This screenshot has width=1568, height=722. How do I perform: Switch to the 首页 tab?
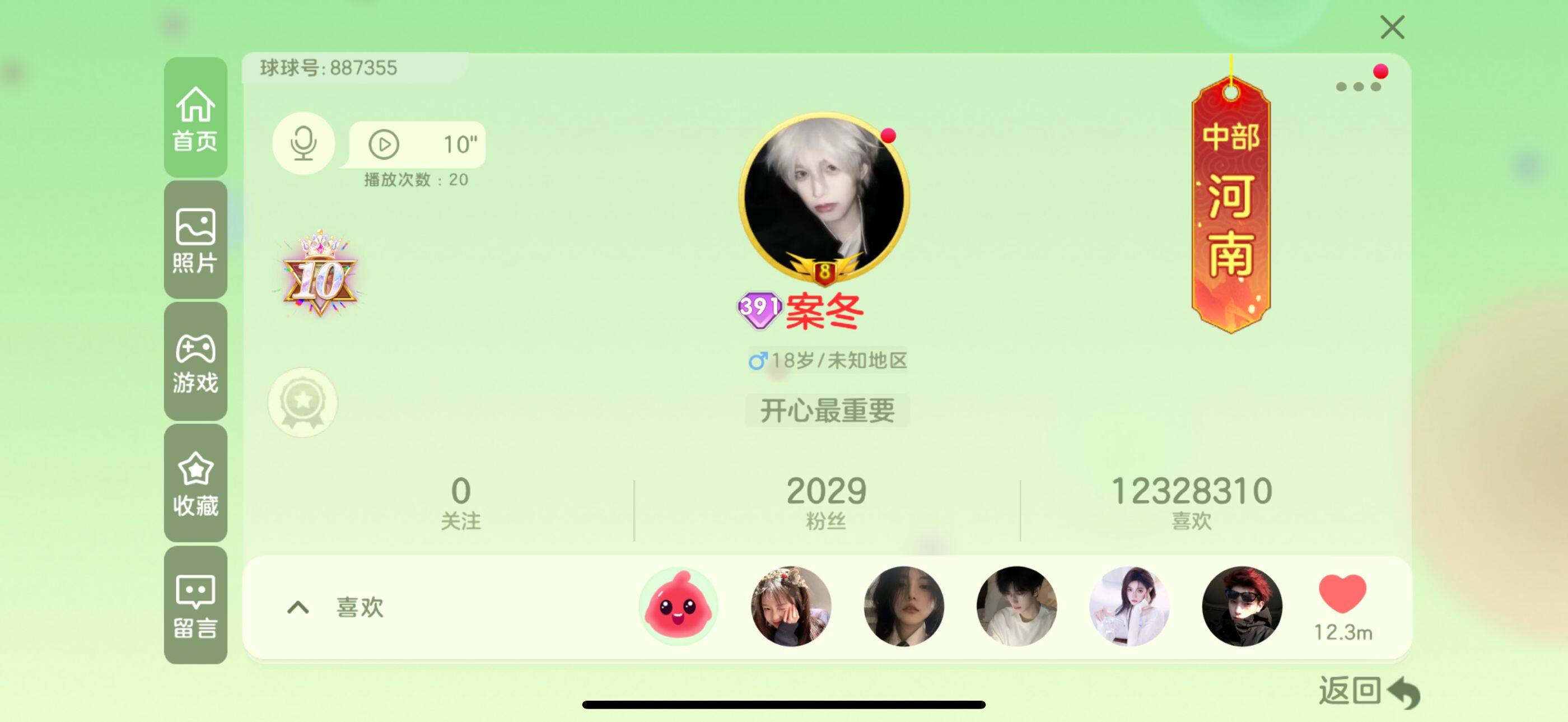pyautogui.click(x=195, y=118)
